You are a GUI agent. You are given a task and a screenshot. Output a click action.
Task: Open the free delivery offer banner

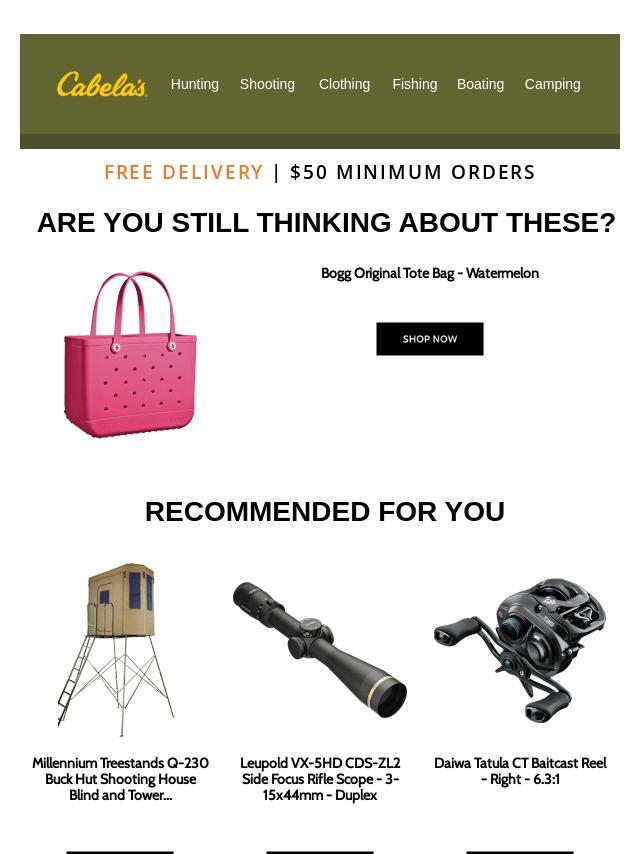tap(320, 172)
